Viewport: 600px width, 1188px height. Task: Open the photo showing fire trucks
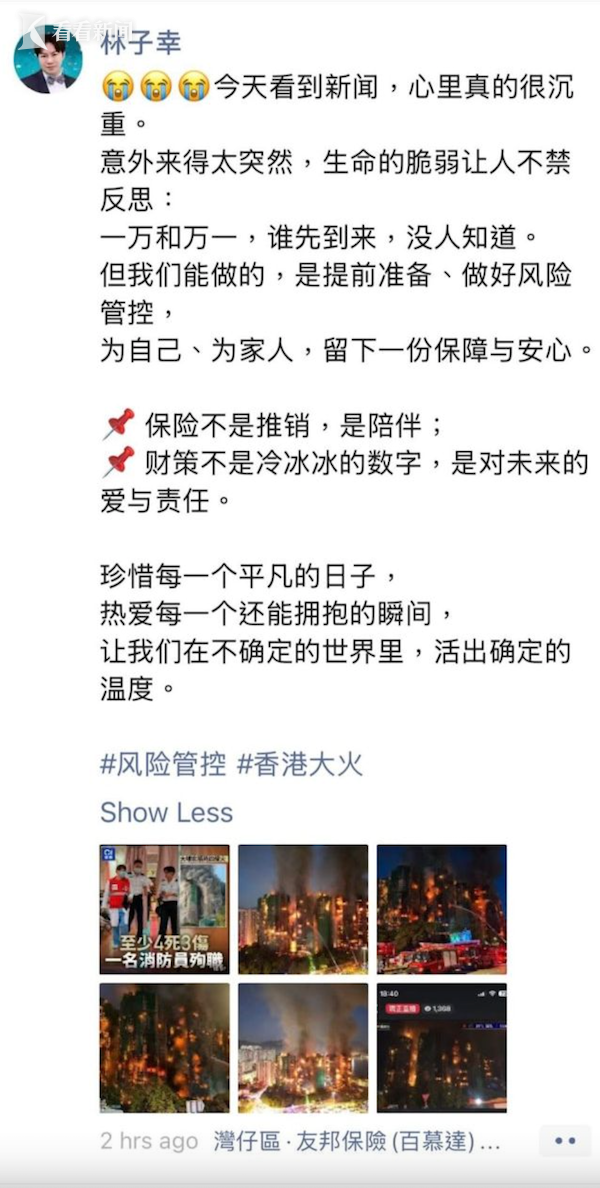click(x=441, y=909)
